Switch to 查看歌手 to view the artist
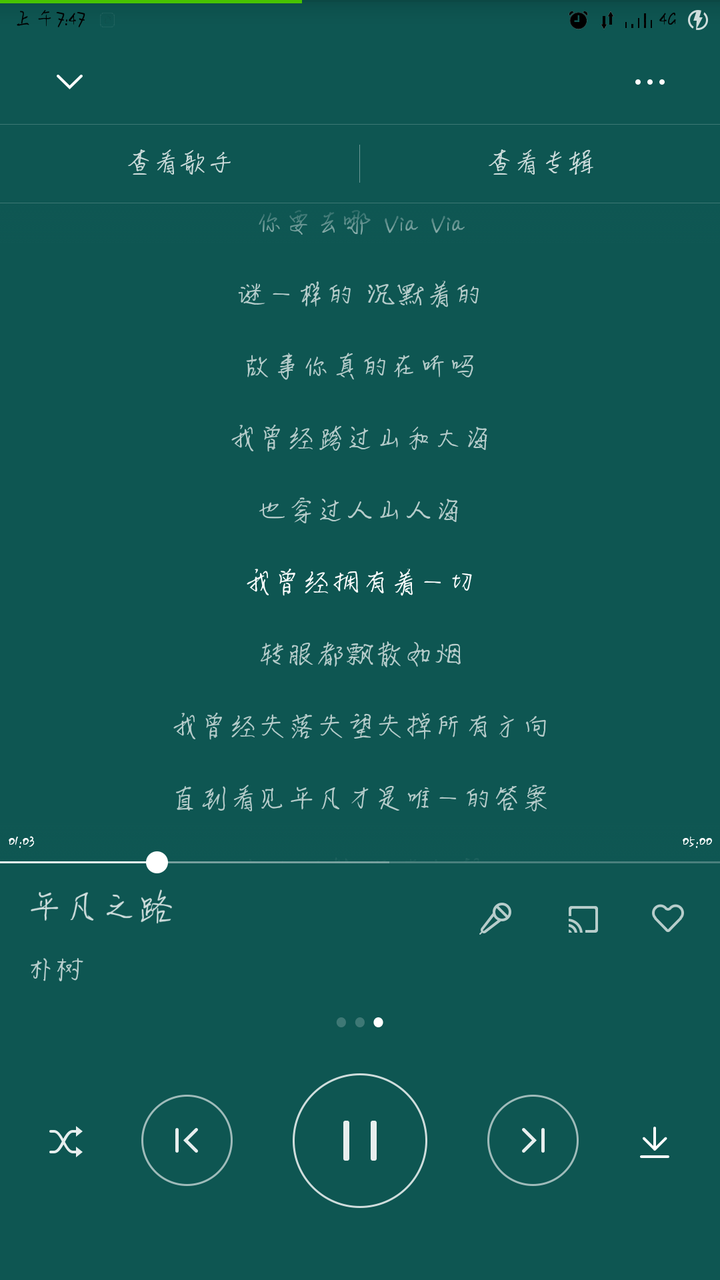The width and height of the screenshot is (720, 1280). 180,162
